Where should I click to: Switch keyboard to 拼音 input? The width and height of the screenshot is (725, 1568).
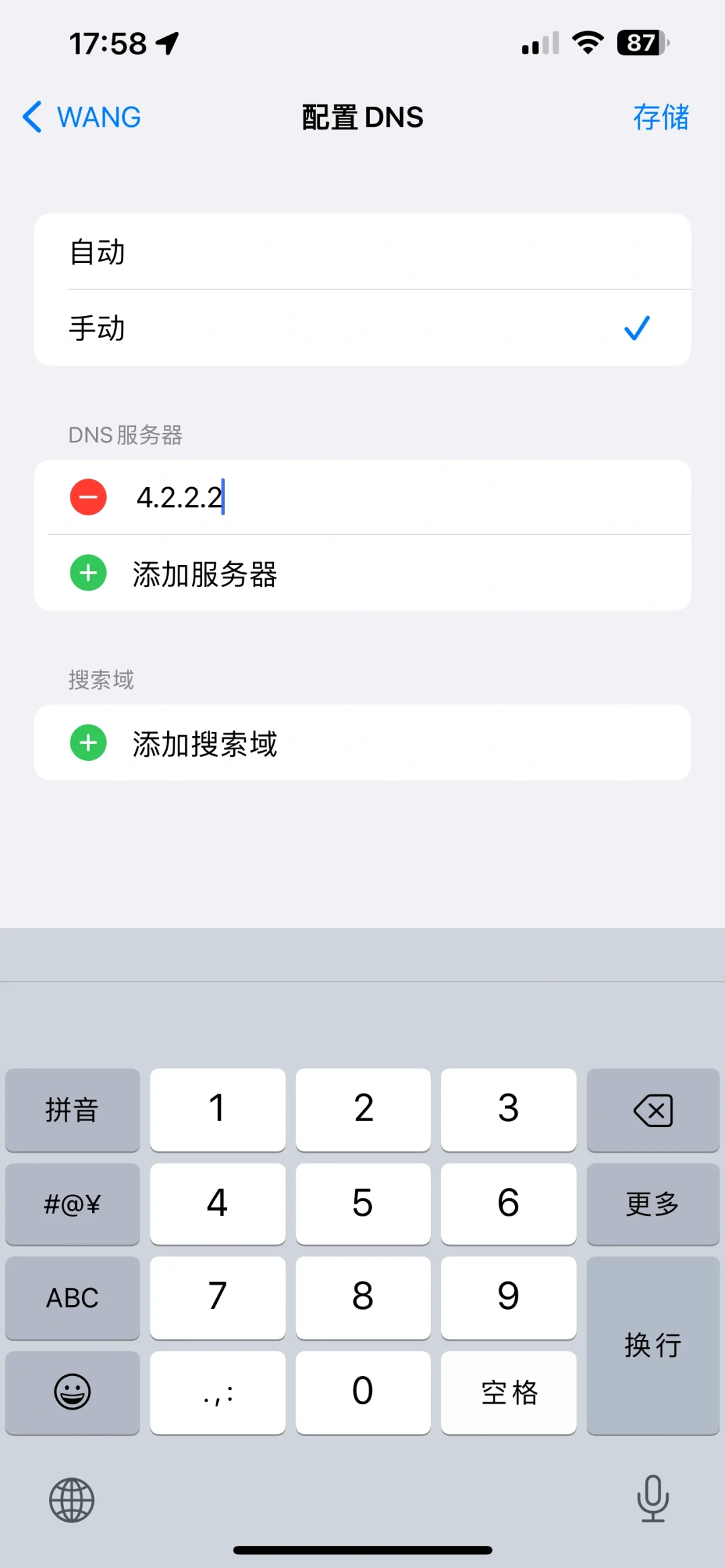click(72, 1110)
